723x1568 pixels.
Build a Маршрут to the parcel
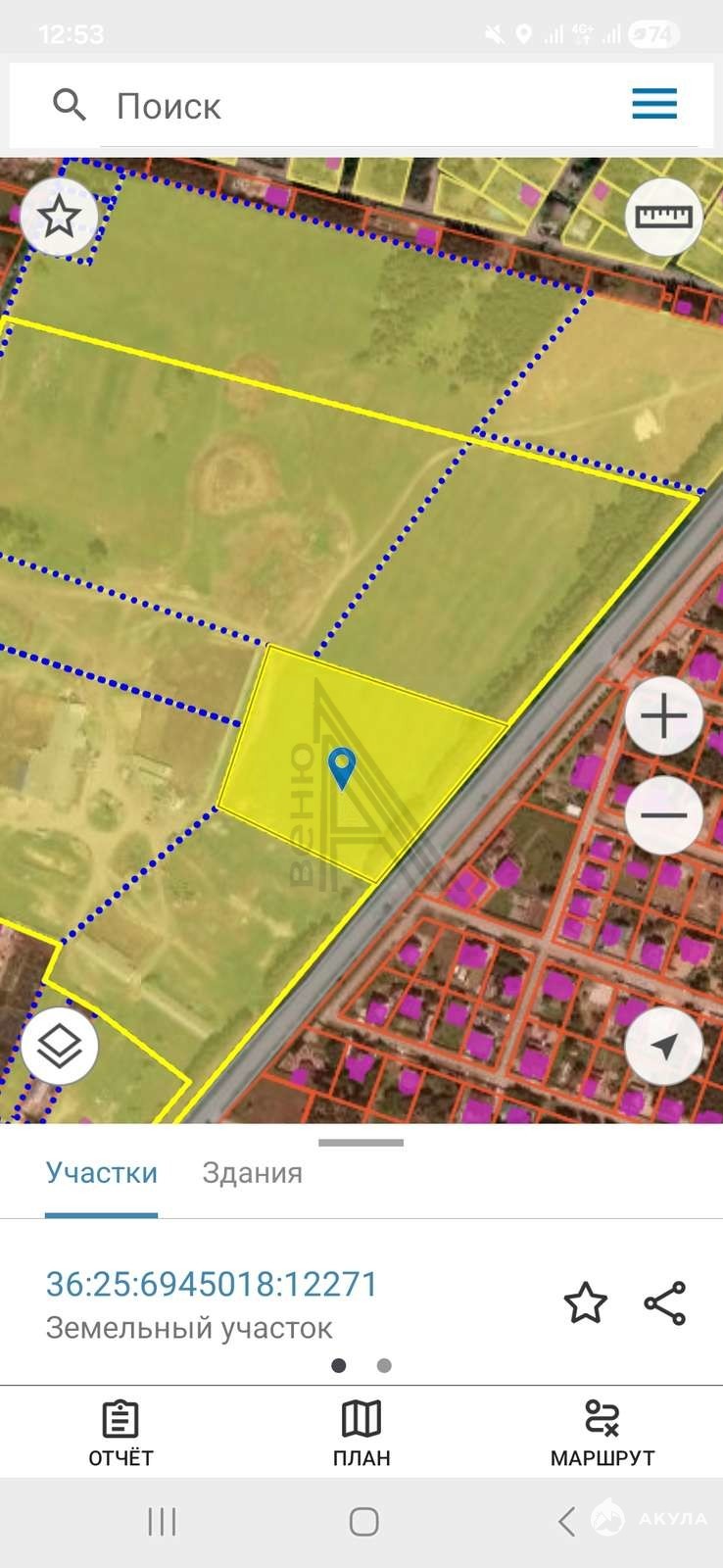pyautogui.click(x=602, y=1433)
